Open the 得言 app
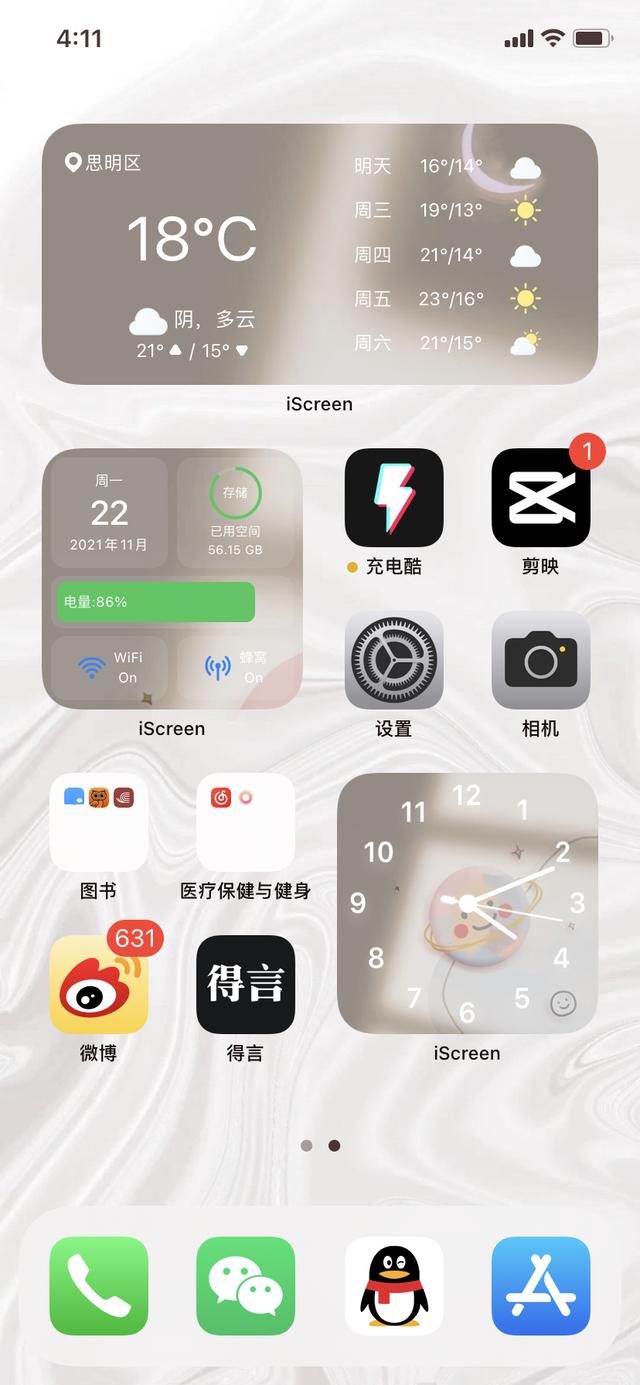This screenshot has height=1385, width=640. tap(246, 984)
